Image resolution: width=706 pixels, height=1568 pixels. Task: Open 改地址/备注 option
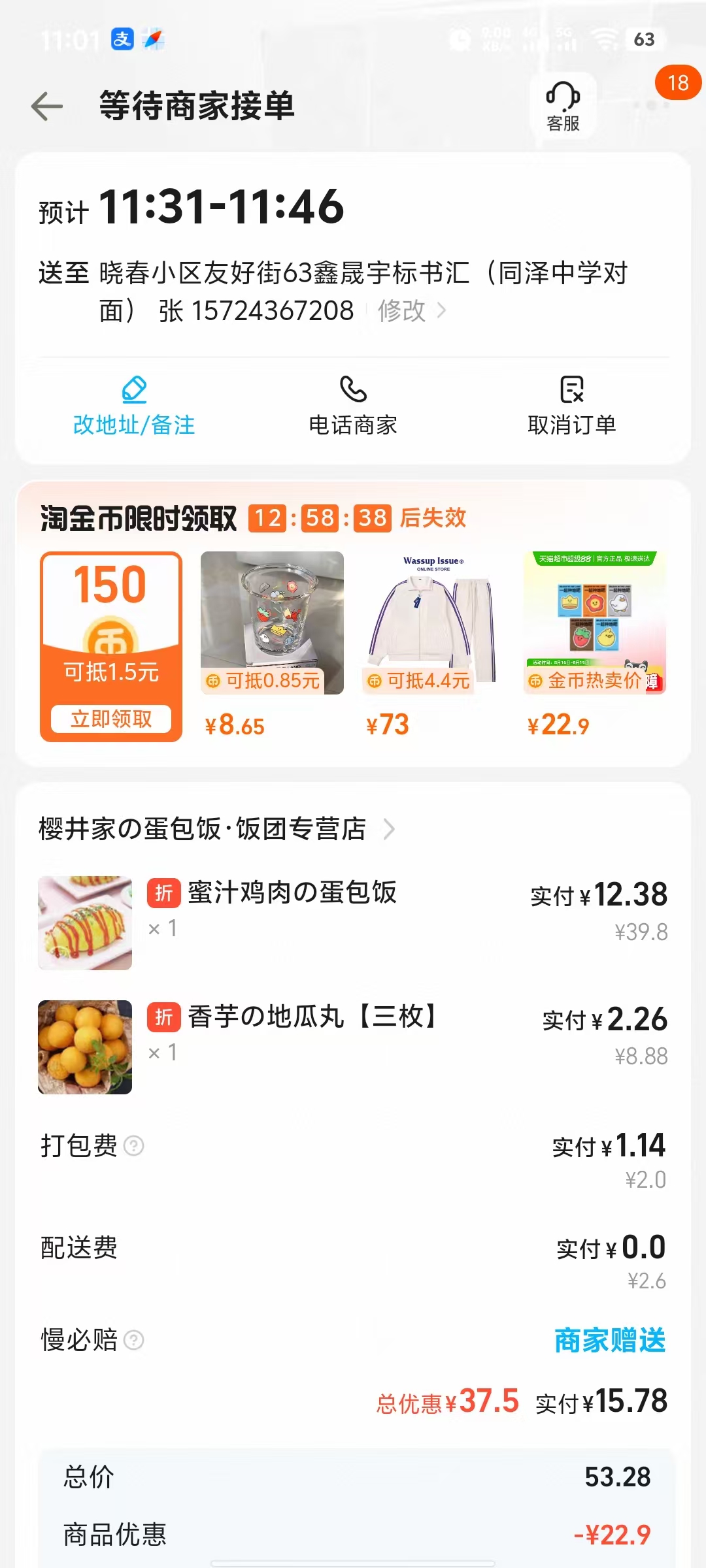[x=134, y=406]
